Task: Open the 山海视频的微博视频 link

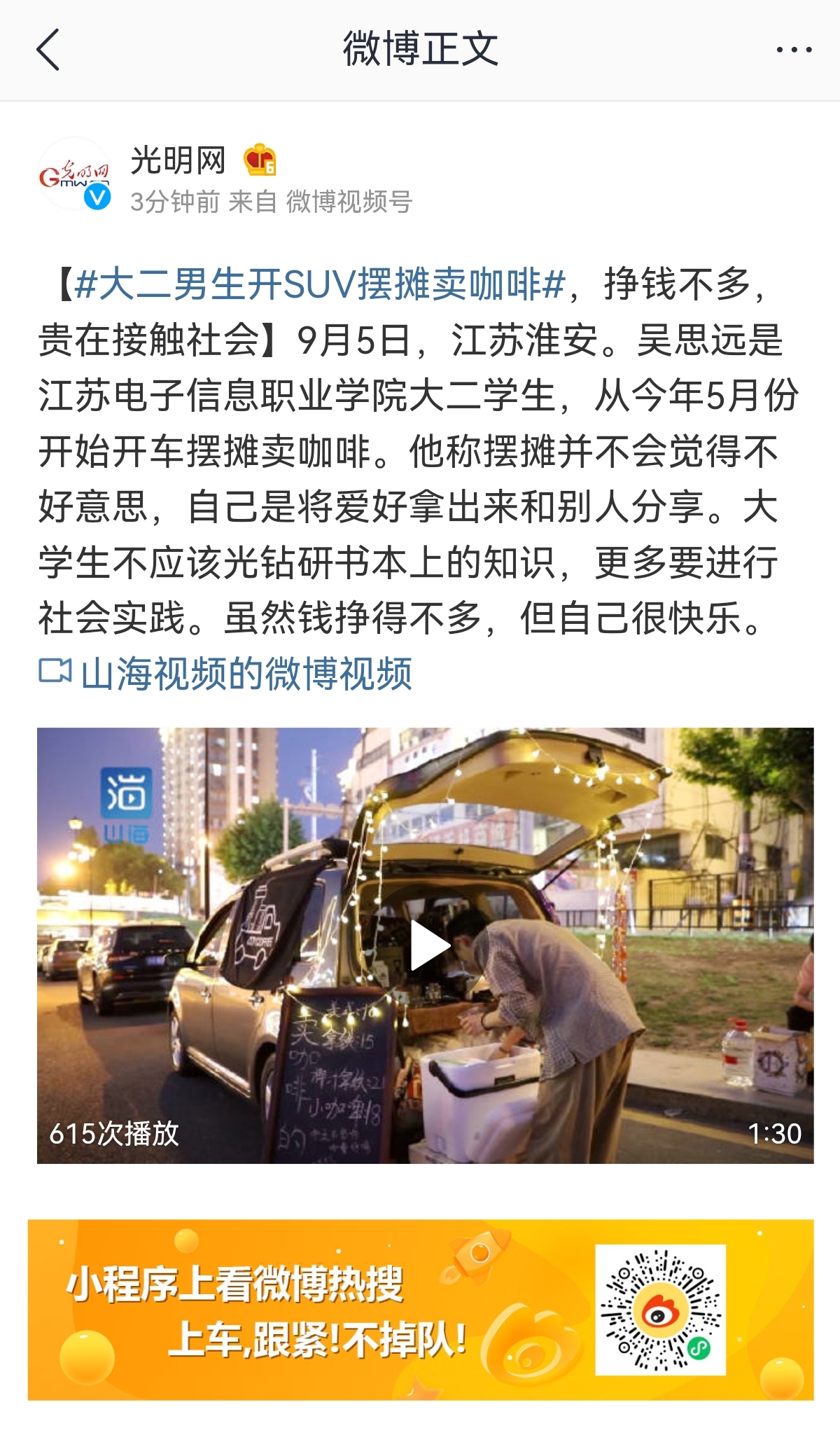Action: (x=245, y=673)
